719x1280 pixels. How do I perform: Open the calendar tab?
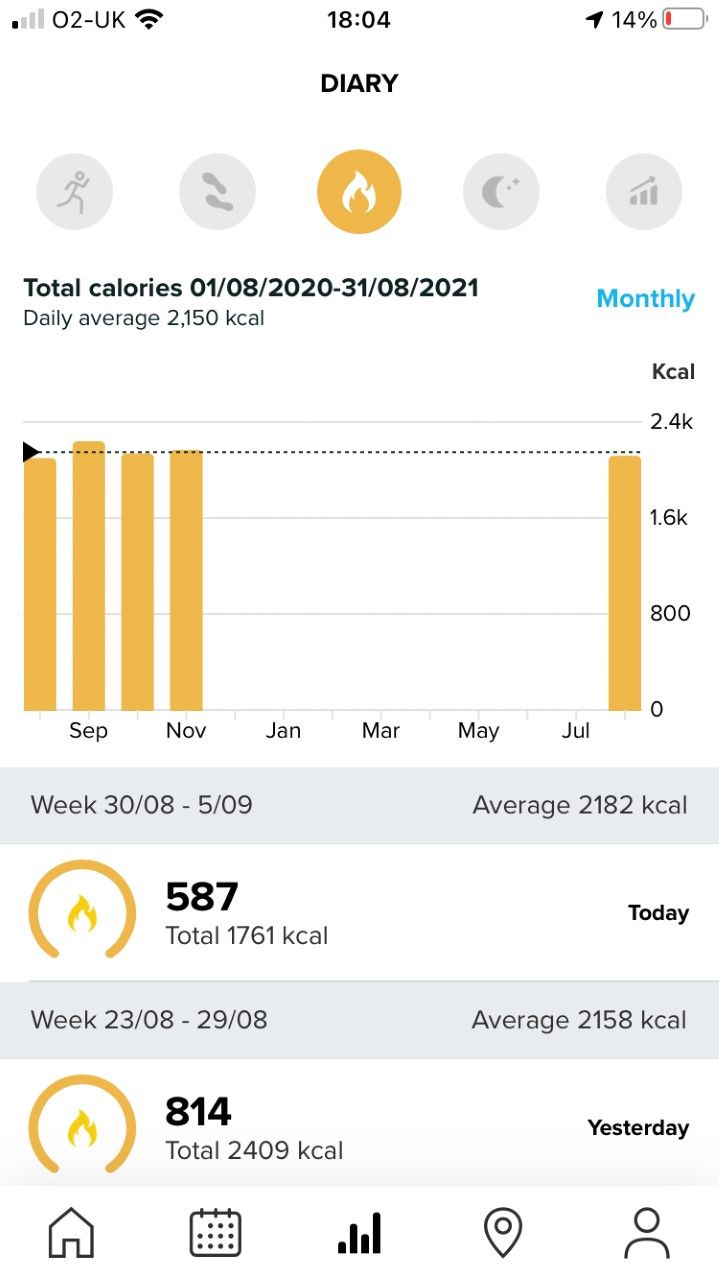click(x=216, y=1232)
